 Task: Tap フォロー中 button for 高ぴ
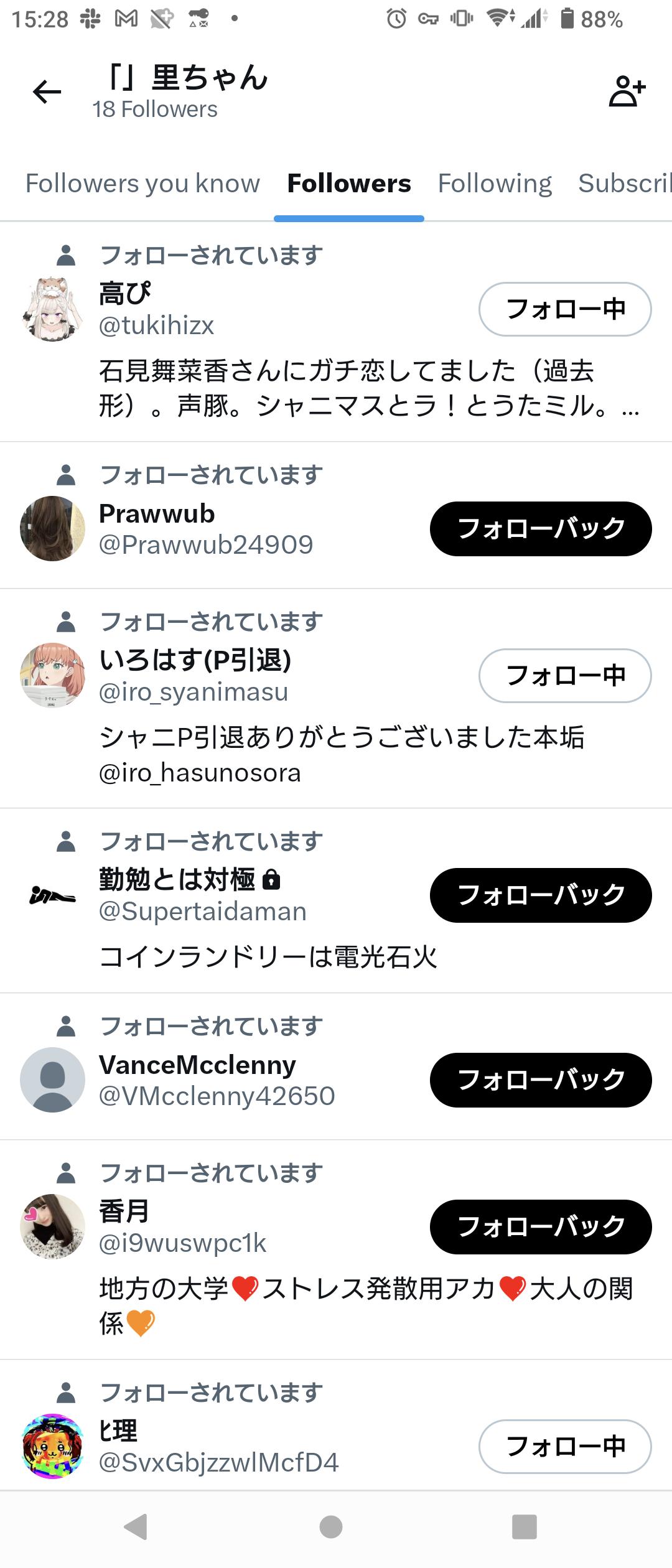564,309
